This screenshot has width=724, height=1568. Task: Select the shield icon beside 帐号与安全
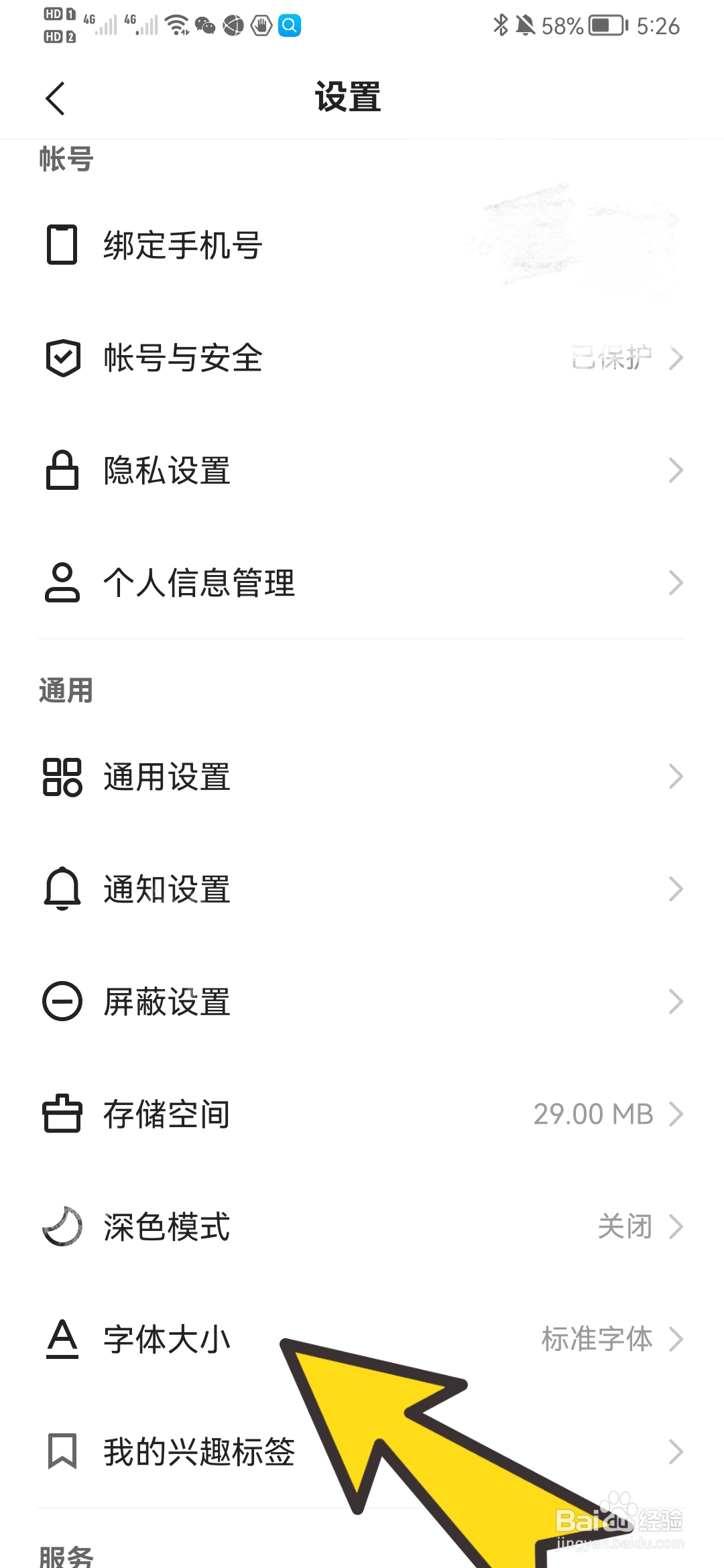pyautogui.click(x=62, y=358)
